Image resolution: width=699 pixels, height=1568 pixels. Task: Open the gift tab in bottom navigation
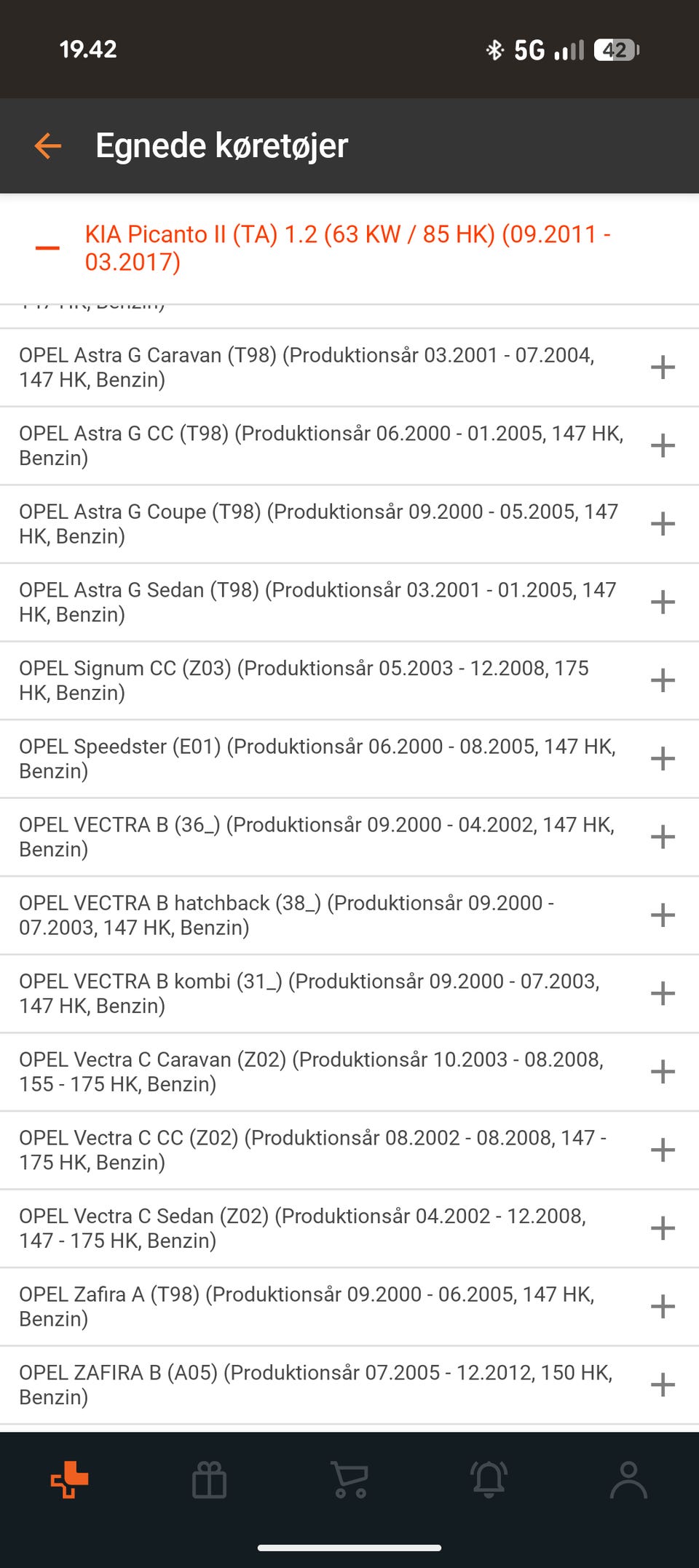tap(210, 1480)
